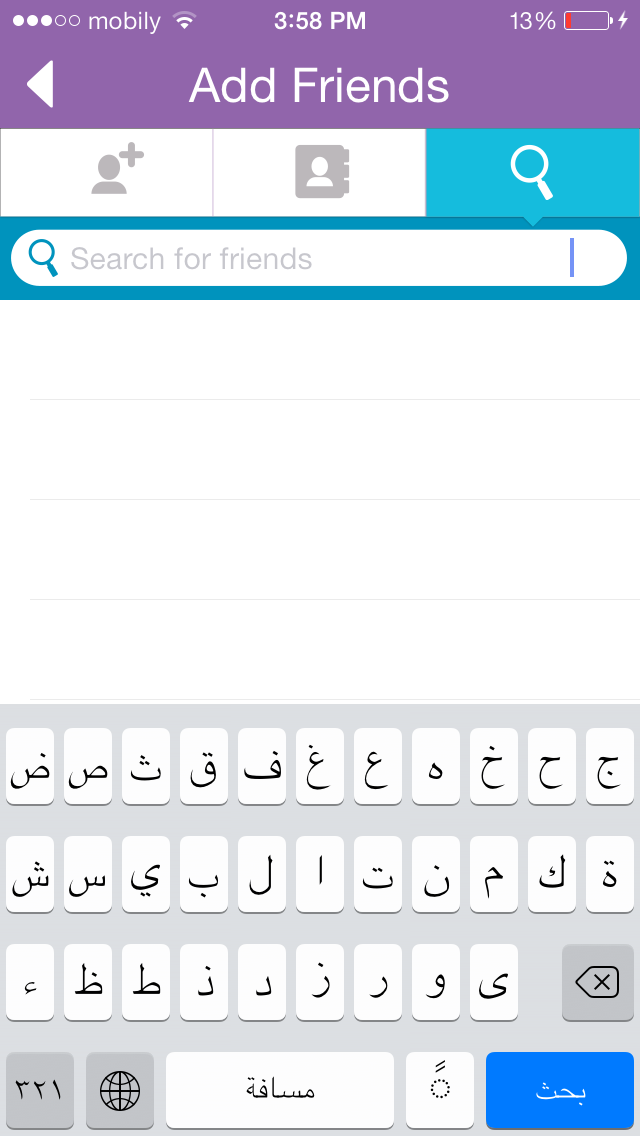This screenshot has height=1136, width=640.
Task: Select the magnifier search tab
Action: (x=533, y=172)
